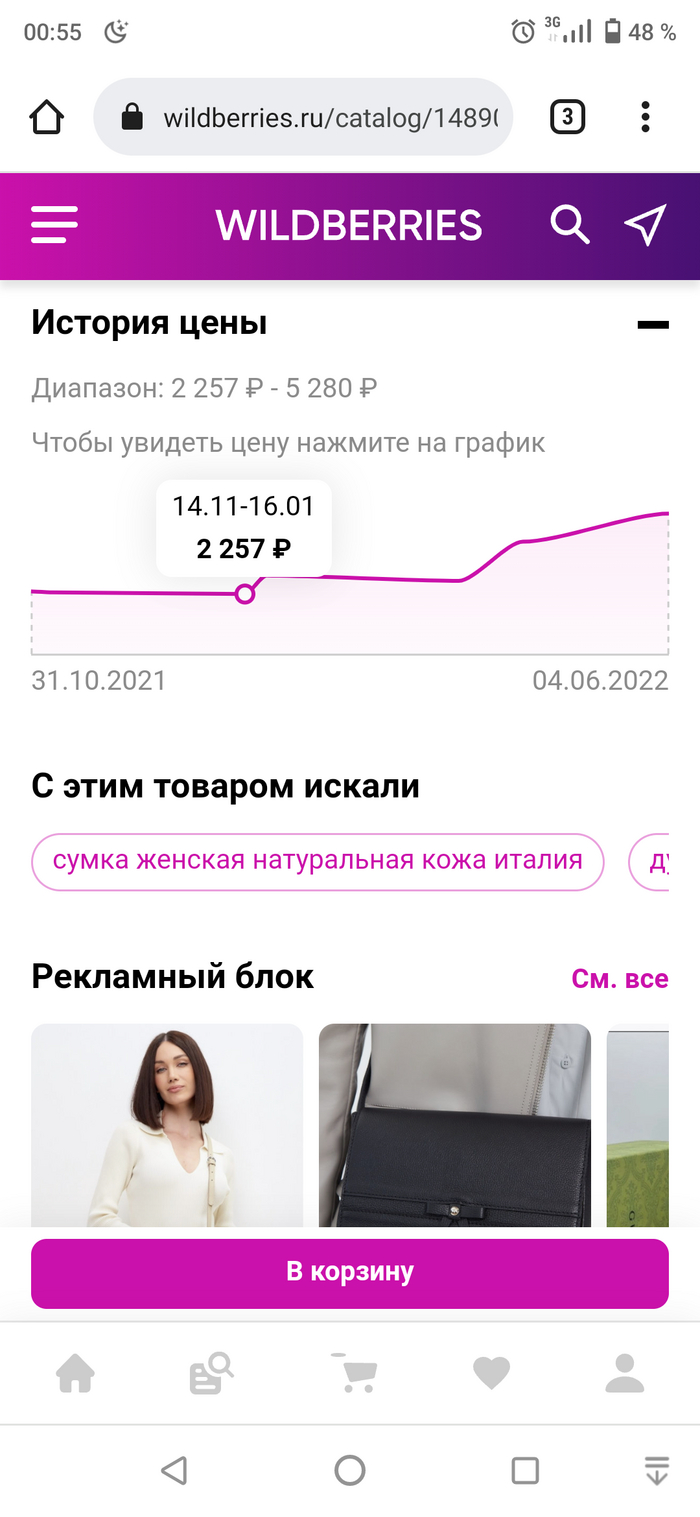Screen dimensions: 700x1517
Task: Open the shopping cart tab
Action: [x=353, y=1374]
